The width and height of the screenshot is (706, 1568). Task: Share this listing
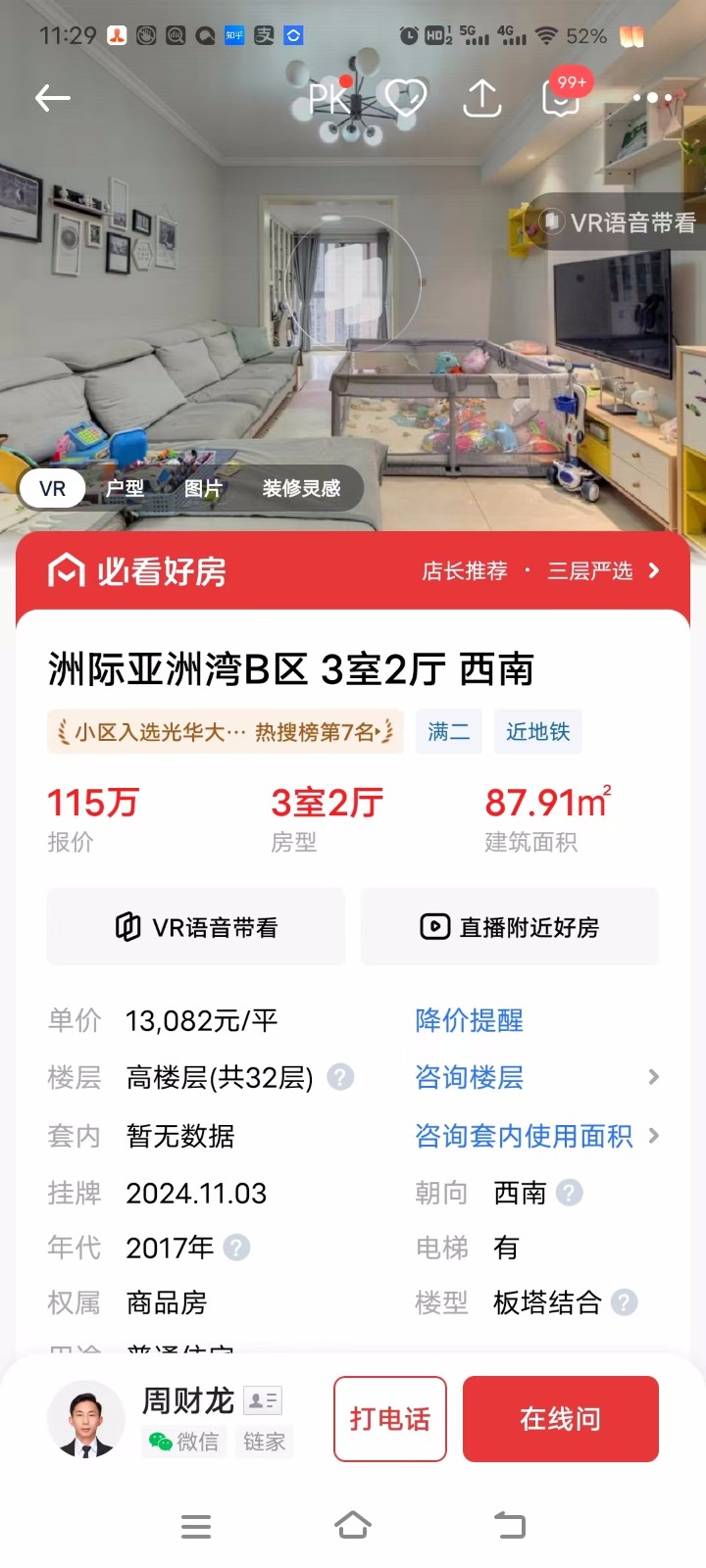pyautogui.click(x=481, y=98)
